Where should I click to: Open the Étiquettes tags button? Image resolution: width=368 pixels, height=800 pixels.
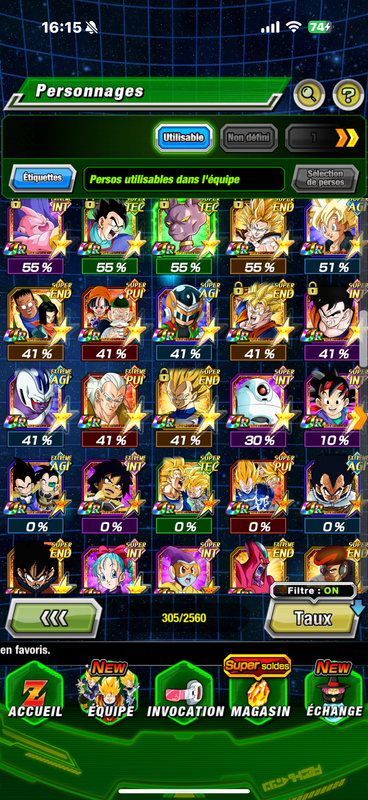click(x=43, y=178)
